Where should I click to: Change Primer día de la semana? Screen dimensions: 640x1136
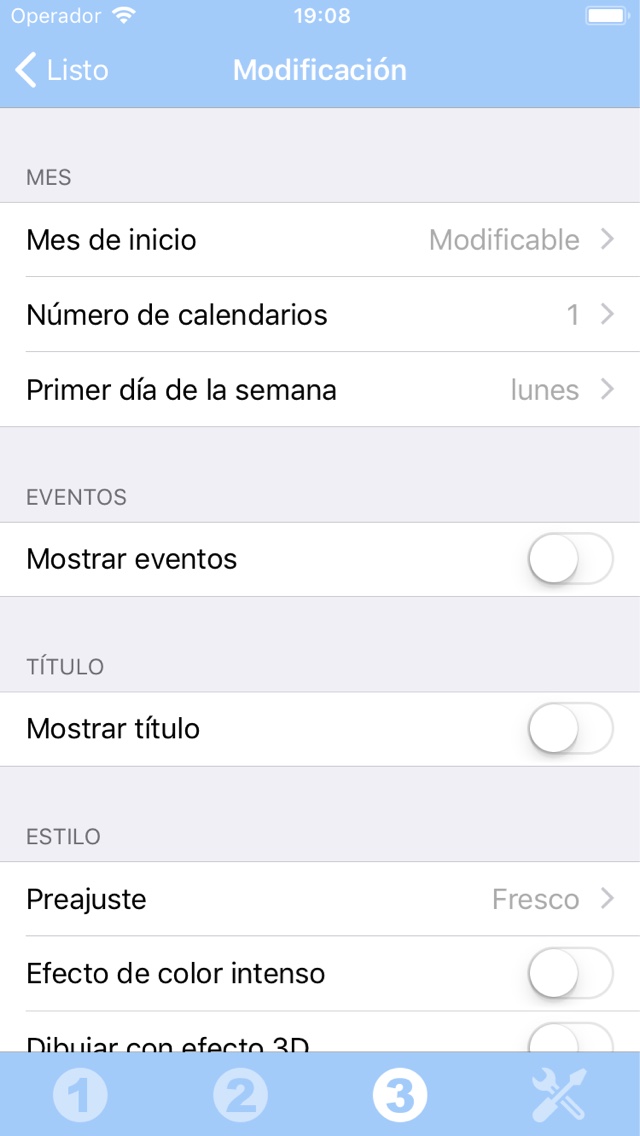[x=320, y=390]
